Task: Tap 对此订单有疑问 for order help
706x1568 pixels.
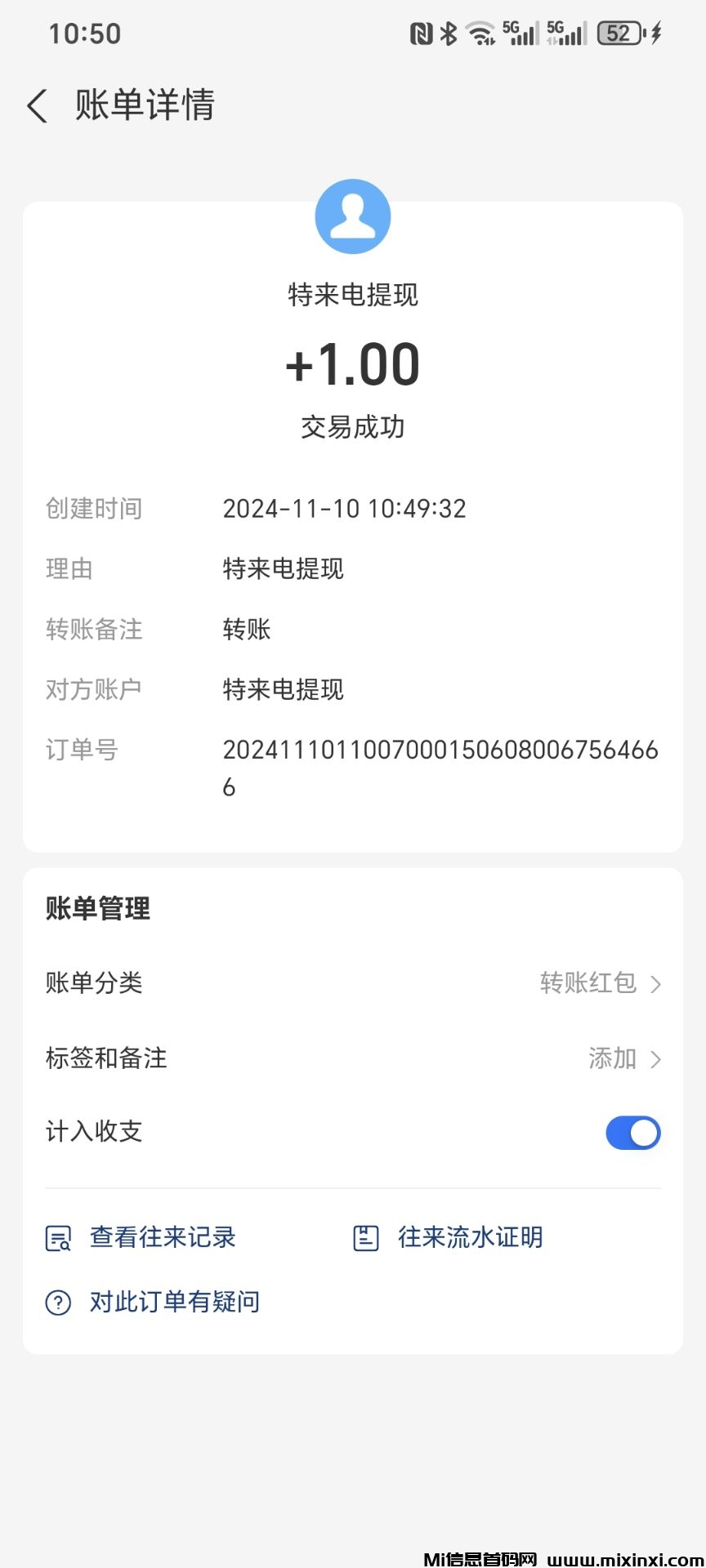Action: (173, 1302)
